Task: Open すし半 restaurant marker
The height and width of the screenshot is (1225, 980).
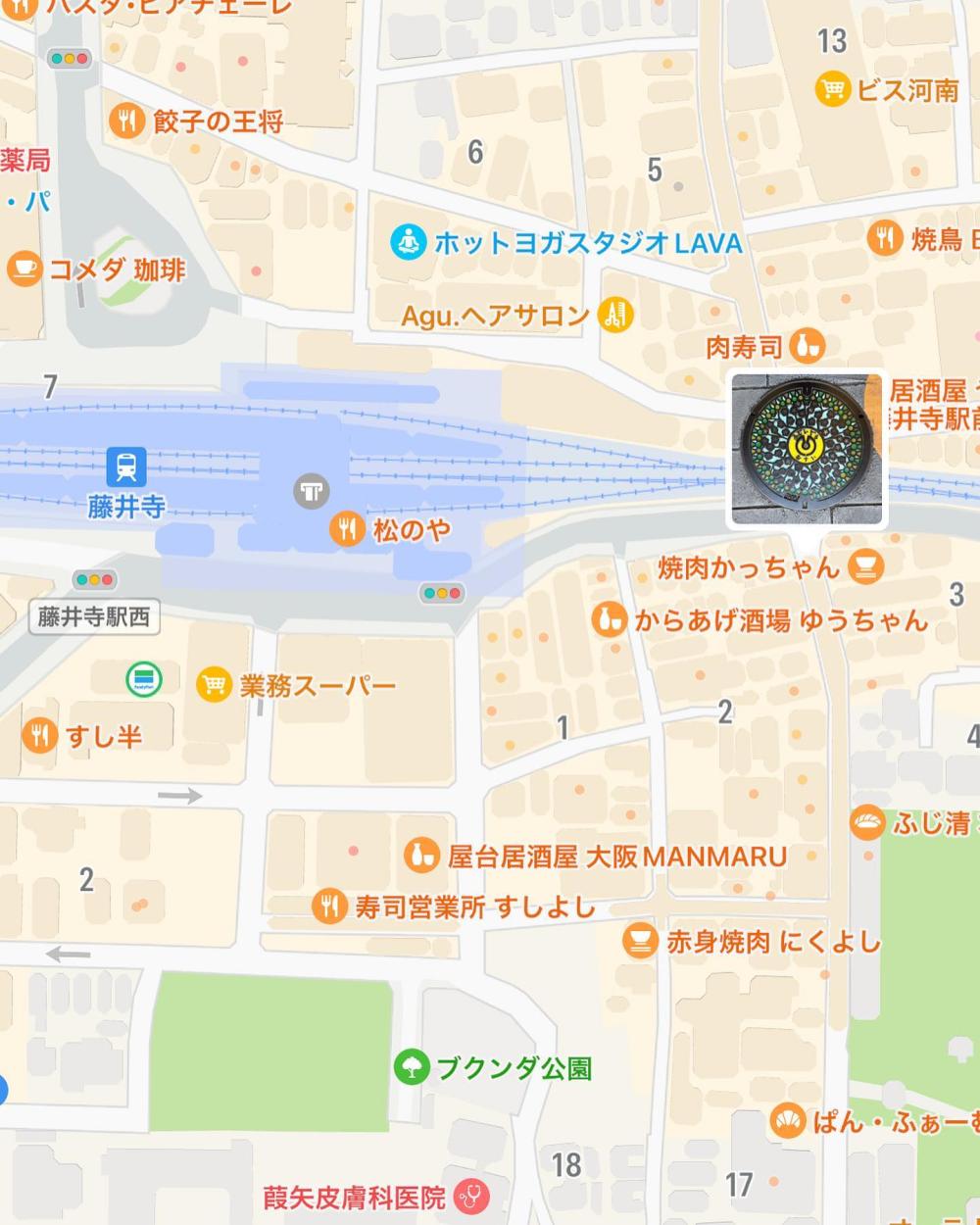Action: (x=40, y=735)
